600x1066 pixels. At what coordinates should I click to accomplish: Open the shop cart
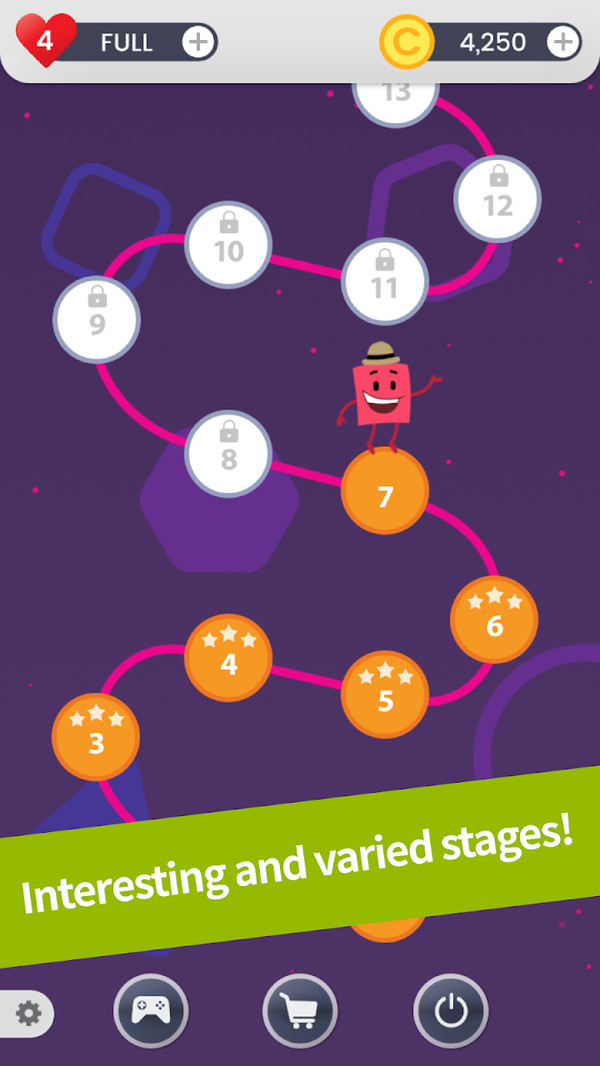300,1010
